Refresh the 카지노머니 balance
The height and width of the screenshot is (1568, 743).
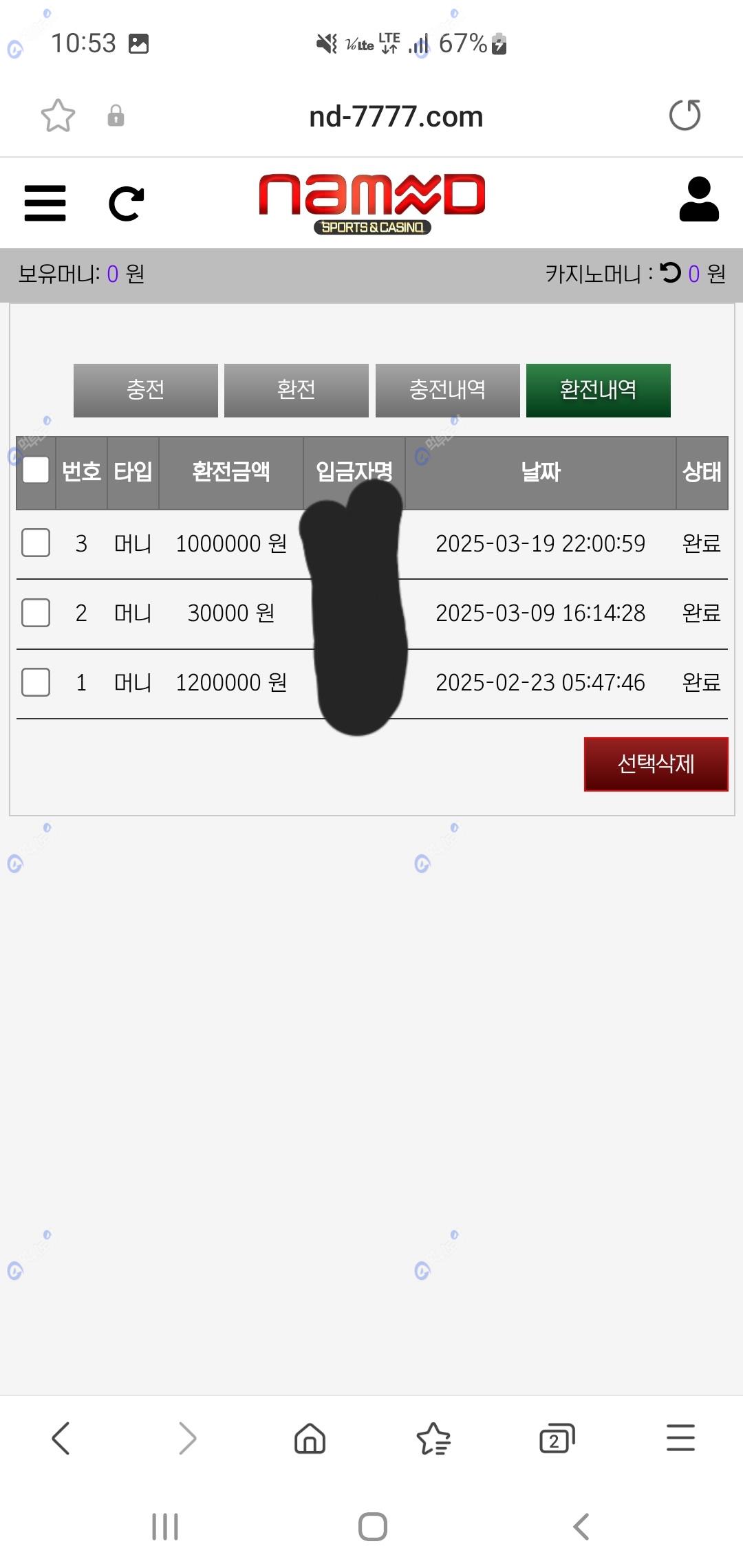pos(670,273)
